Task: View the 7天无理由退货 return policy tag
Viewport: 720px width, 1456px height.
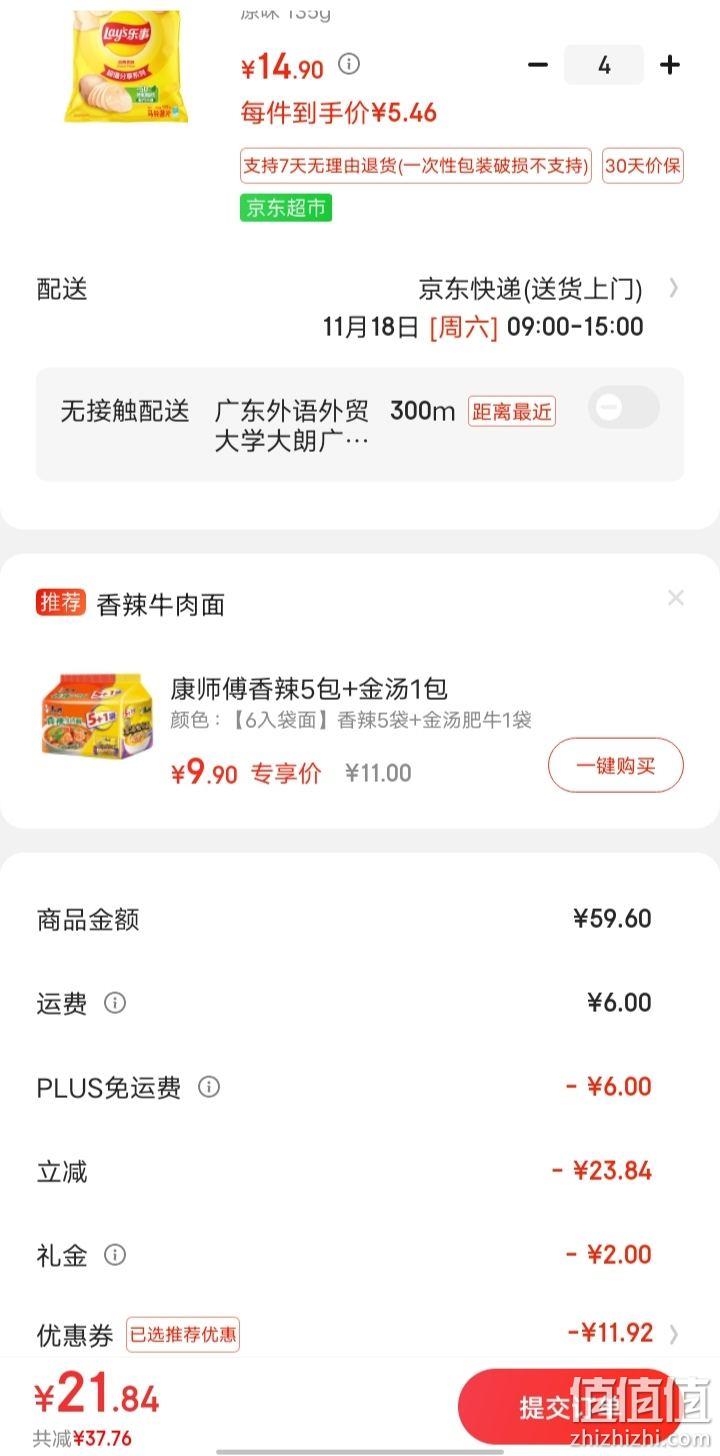Action: click(x=416, y=166)
